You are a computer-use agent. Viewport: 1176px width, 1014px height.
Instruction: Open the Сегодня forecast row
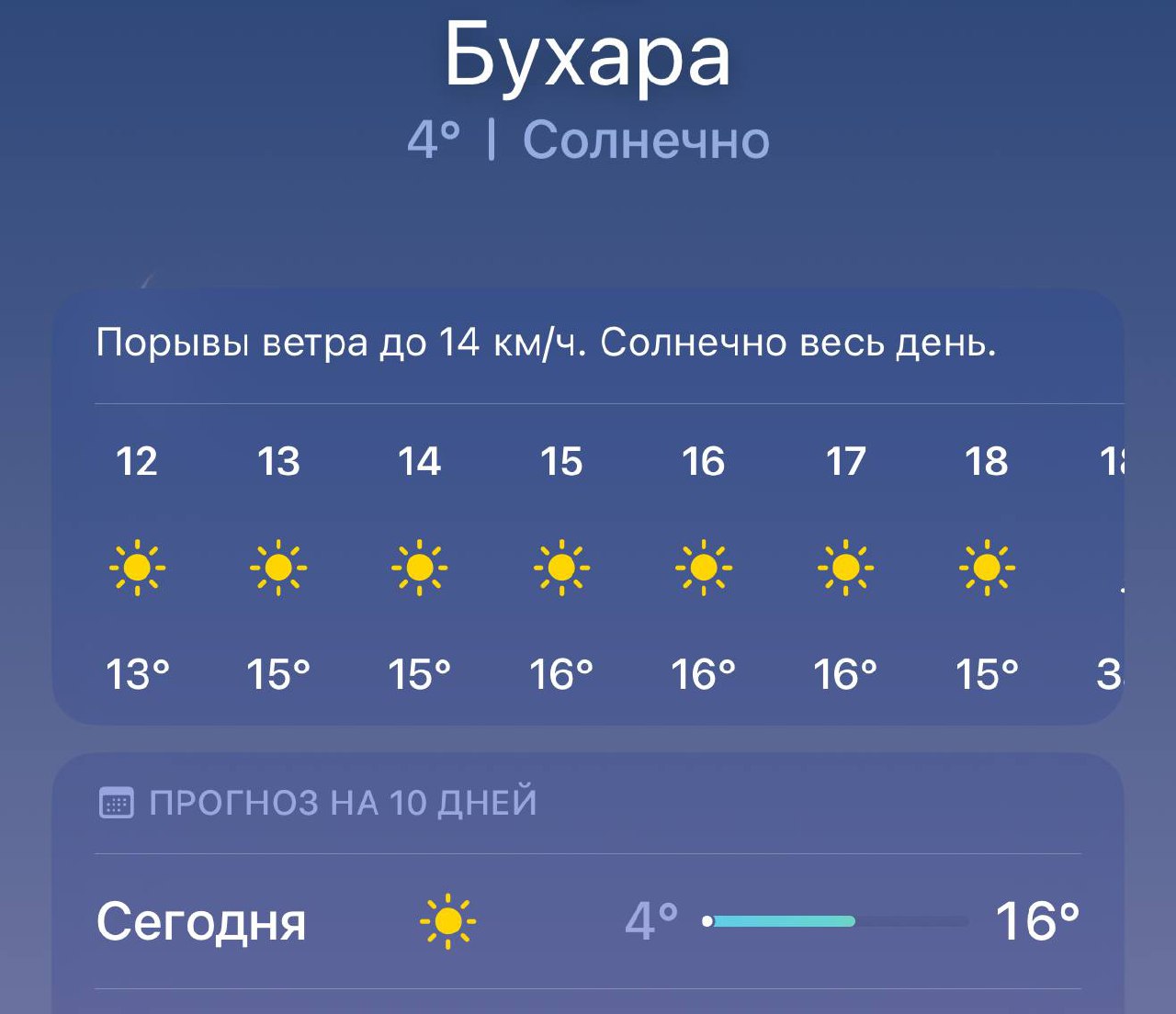[x=588, y=920]
